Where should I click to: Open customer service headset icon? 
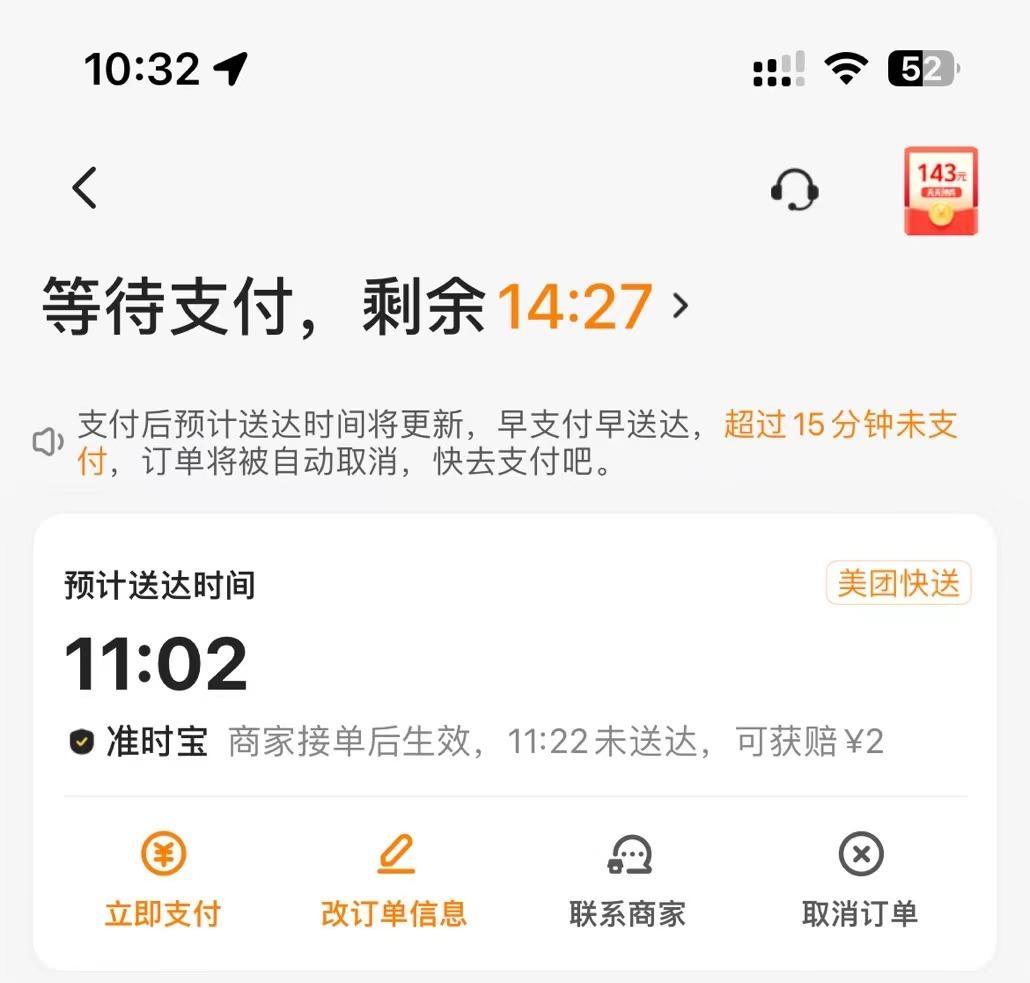795,188
